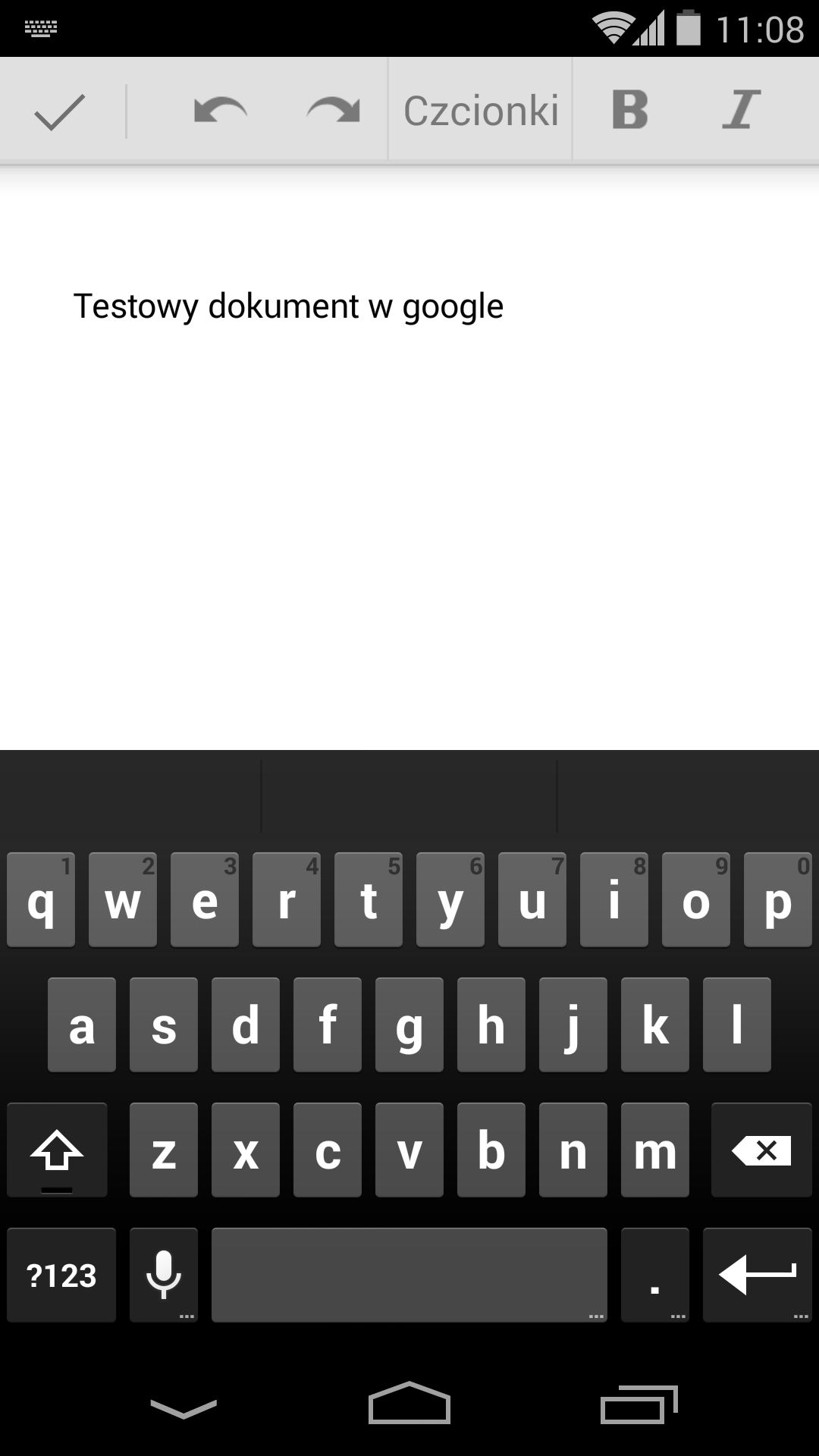
Task: Place cursor in the document text
Action: tap(288, 307)
